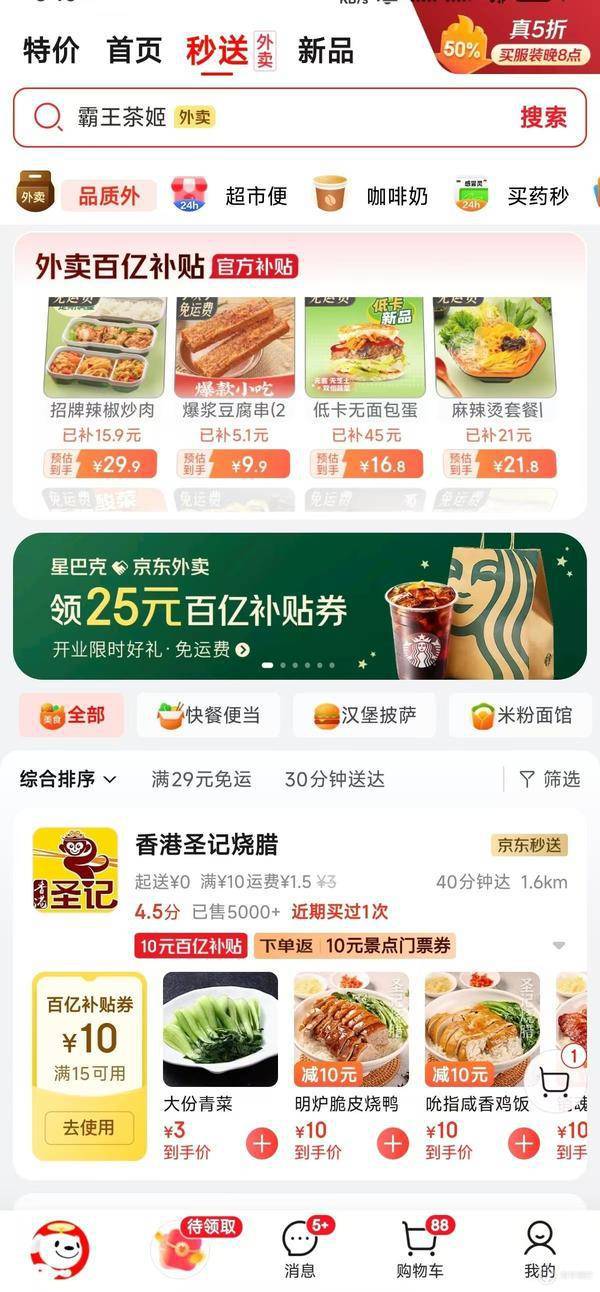Filter by 汉堡披萨
600x1292 pixels.
pyautogui.click(x=364, y=715)
